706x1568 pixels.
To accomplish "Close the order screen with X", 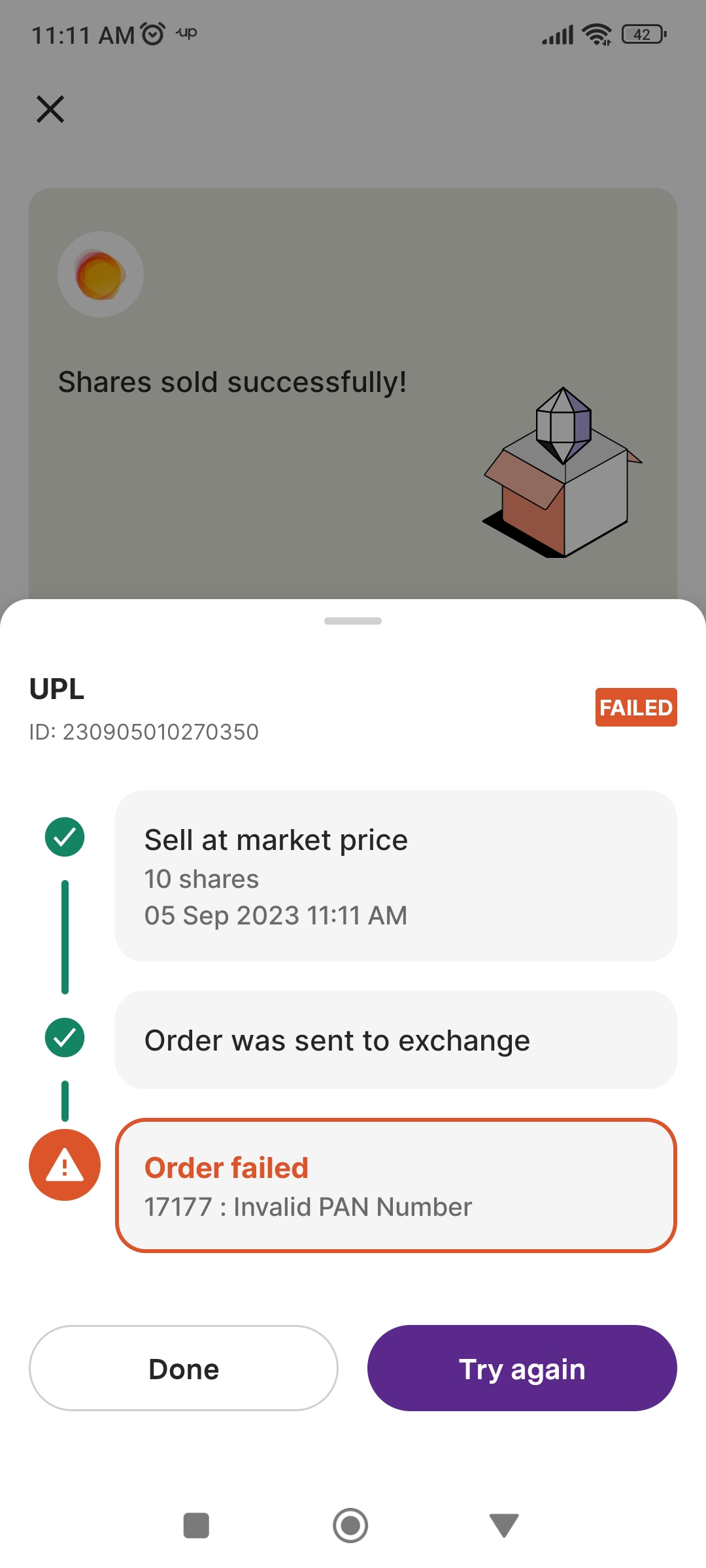I will pos(50,109).
